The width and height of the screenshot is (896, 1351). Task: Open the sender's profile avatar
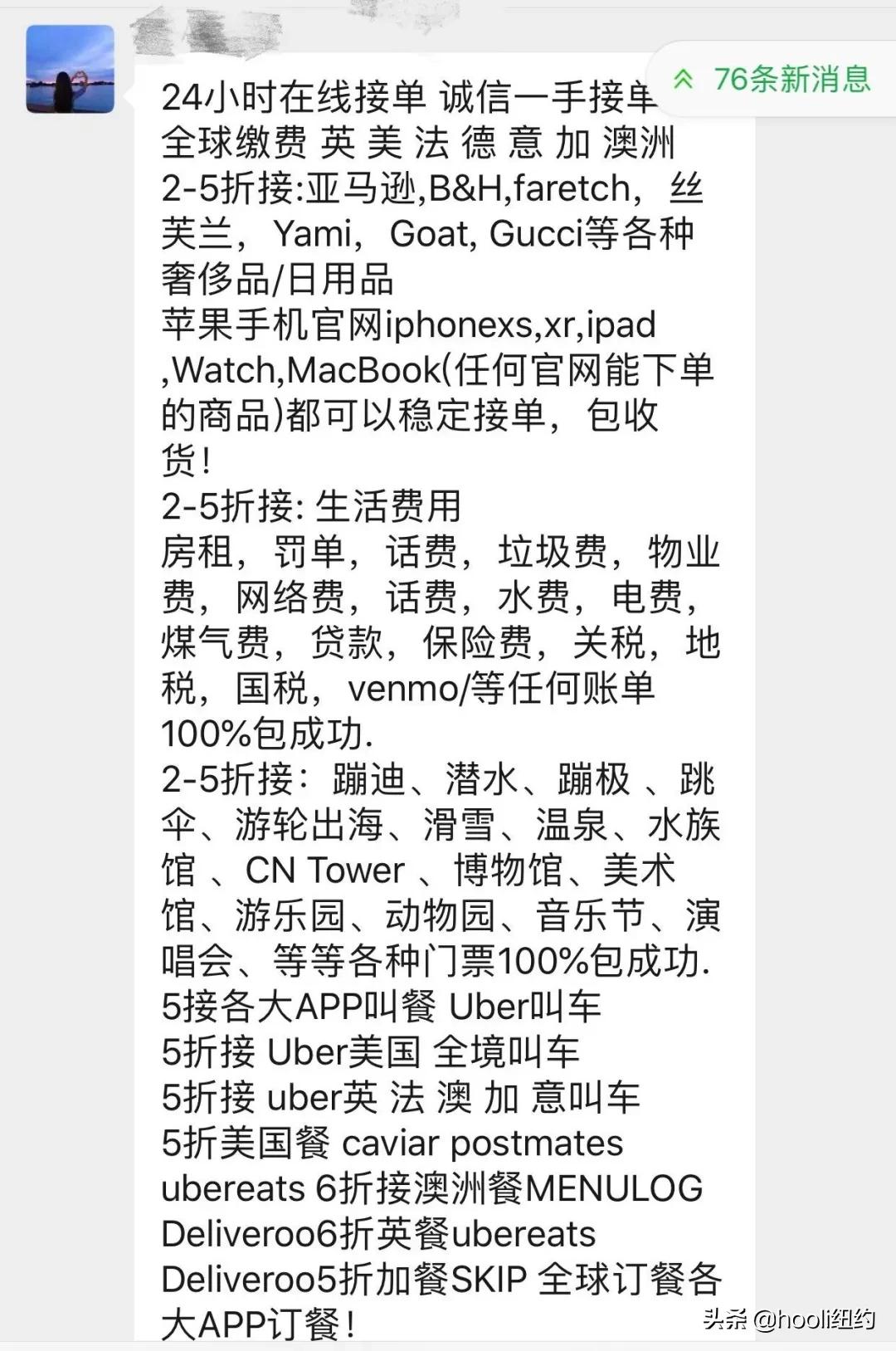[x=71, y=71]
